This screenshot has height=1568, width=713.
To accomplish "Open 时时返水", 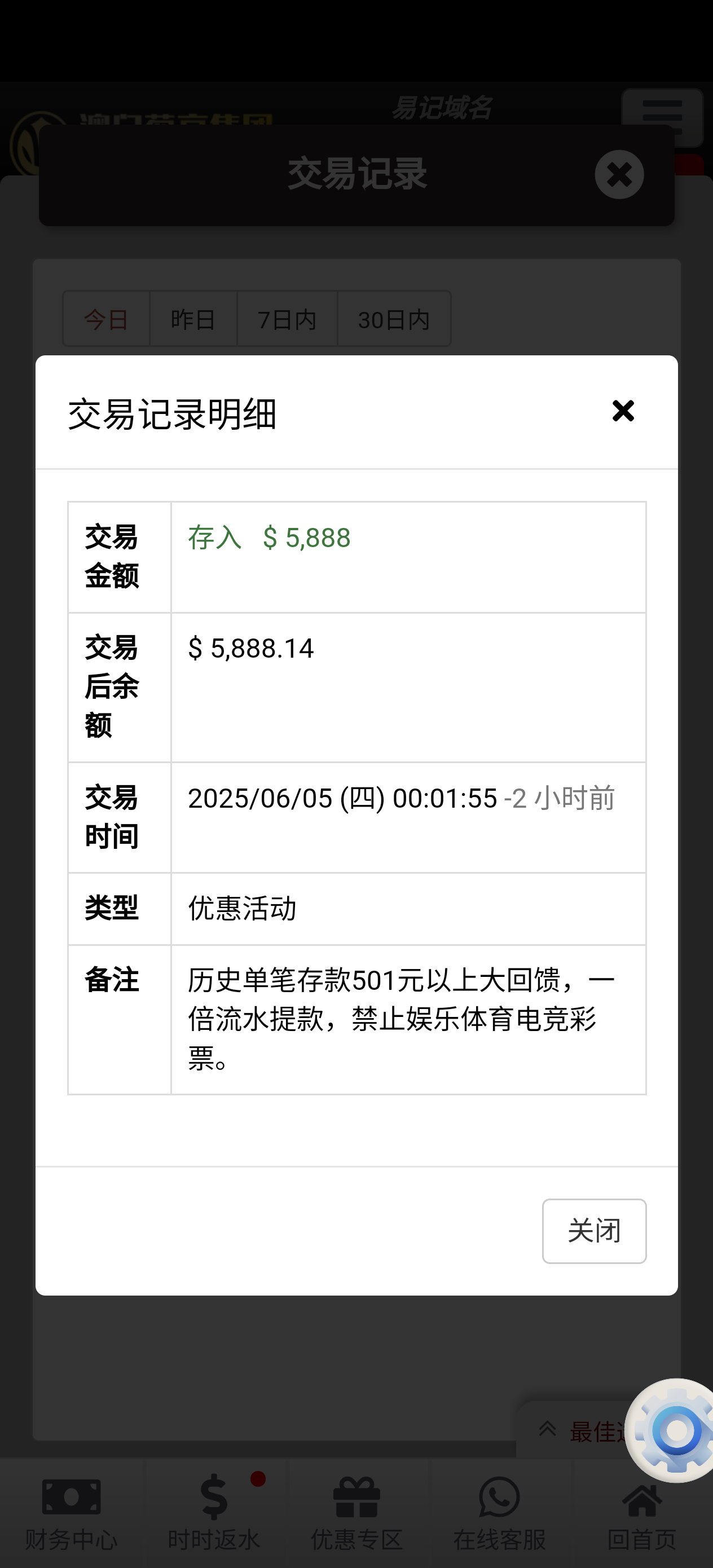I will 214,1513.
